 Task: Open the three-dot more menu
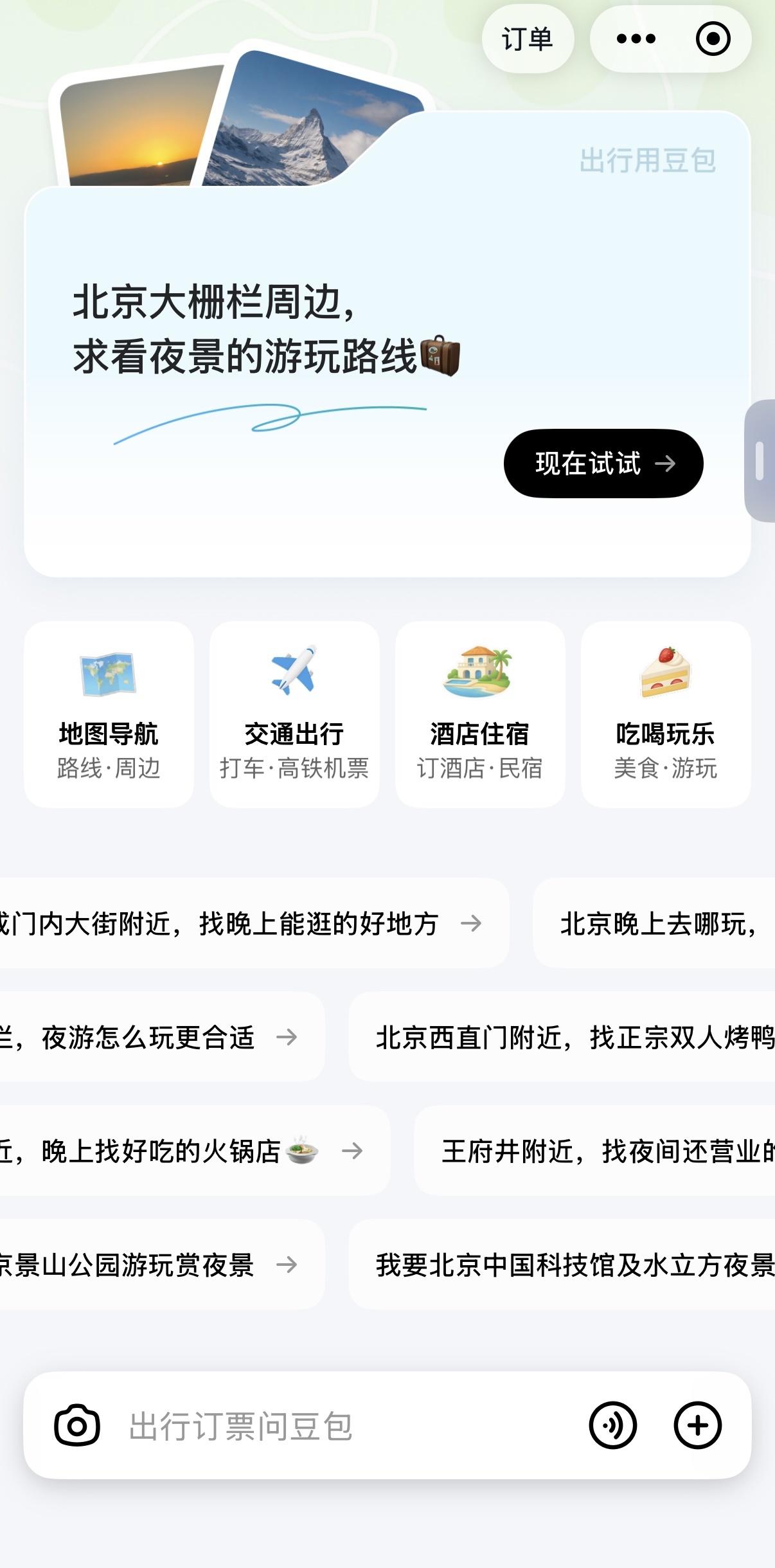[x=636, y=39]
